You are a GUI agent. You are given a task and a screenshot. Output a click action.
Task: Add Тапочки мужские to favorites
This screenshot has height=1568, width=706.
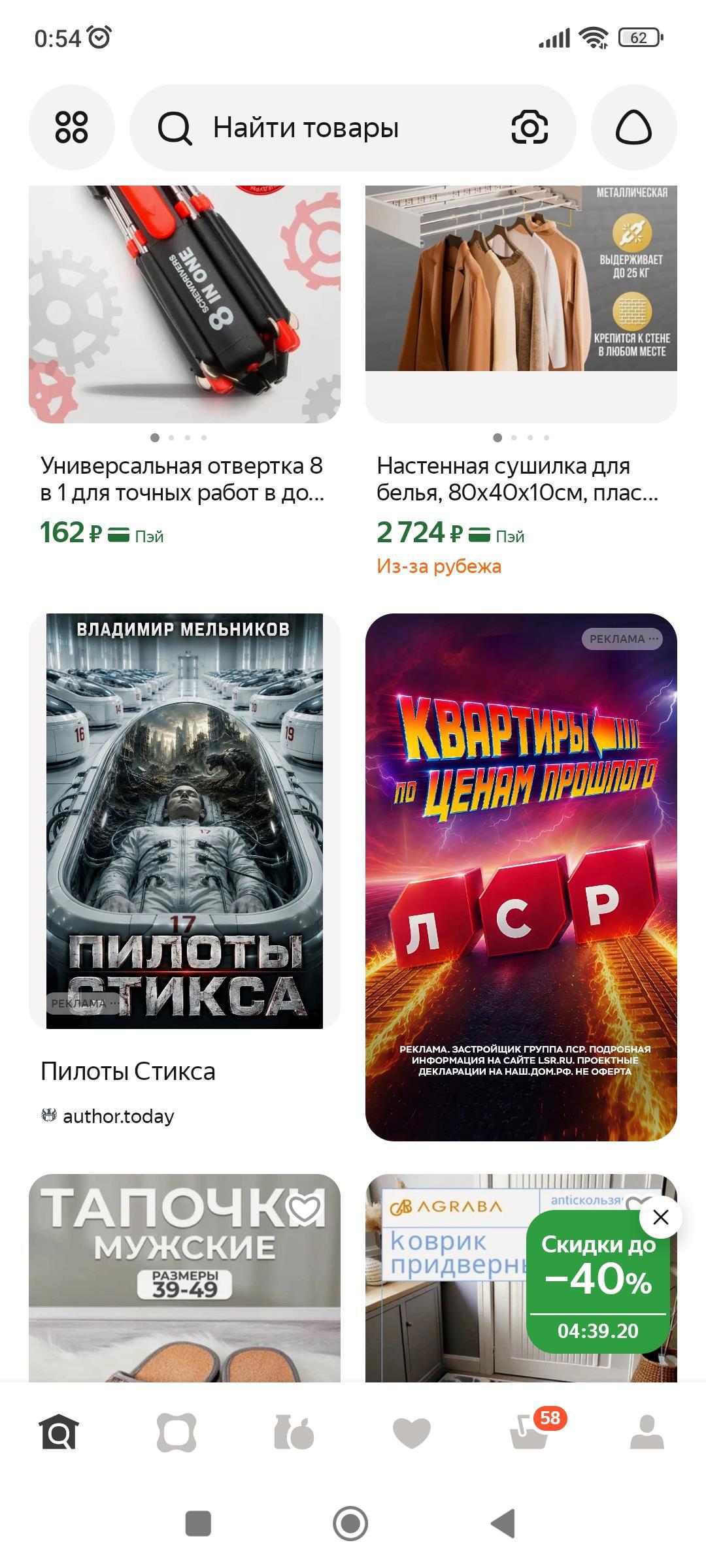(x=305, y=1210)
